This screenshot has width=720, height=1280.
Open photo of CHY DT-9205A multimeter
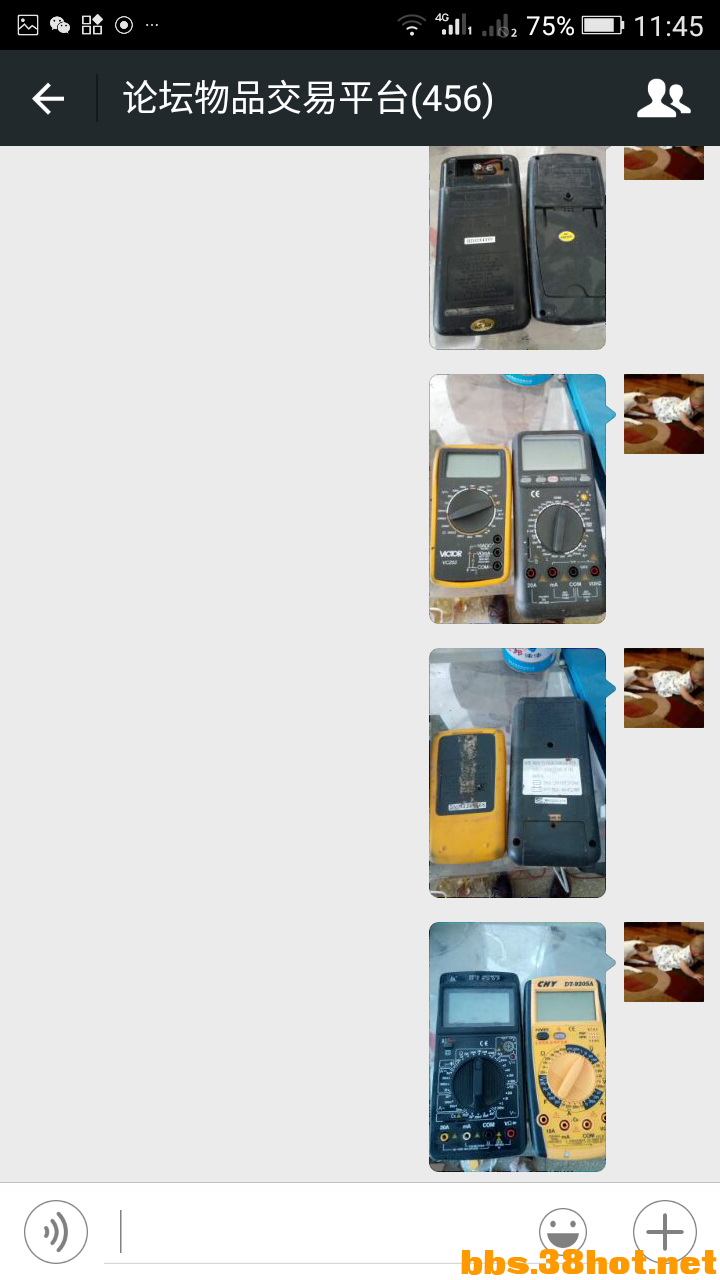click(x=517, y=1046)
